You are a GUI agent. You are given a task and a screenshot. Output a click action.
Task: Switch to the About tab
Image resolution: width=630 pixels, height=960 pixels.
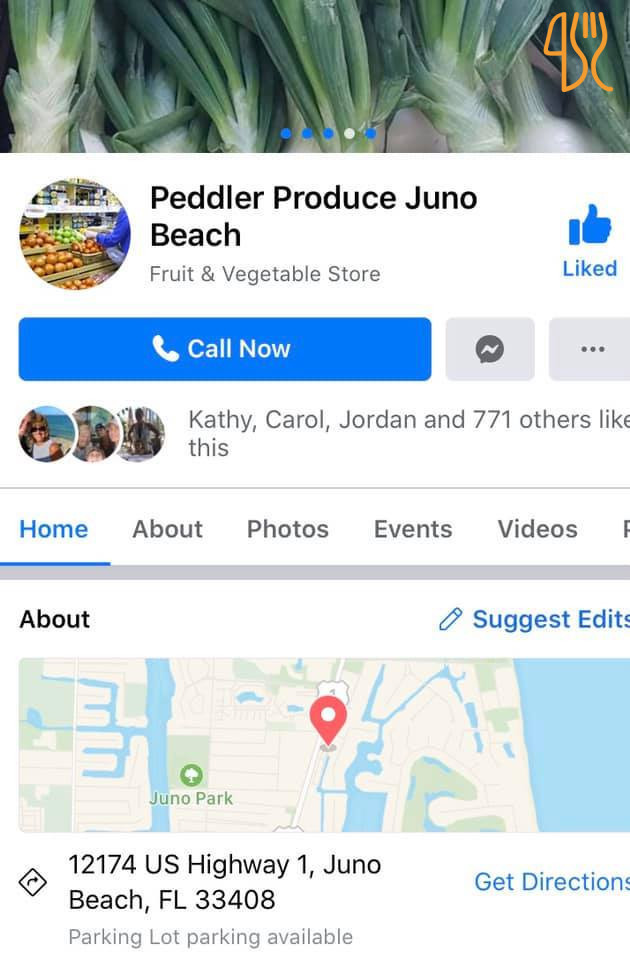[x=167, y=529]
